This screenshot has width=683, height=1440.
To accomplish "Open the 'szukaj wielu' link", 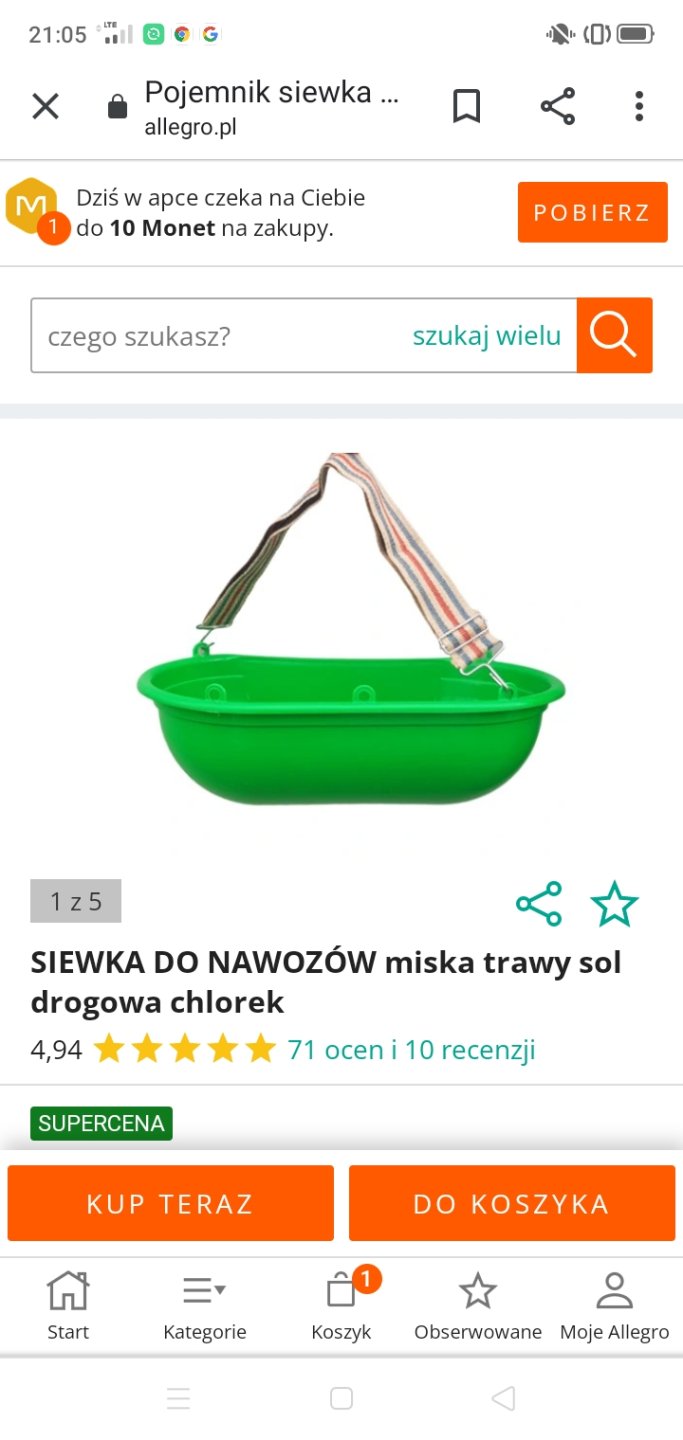I will [x=487, y=336].
